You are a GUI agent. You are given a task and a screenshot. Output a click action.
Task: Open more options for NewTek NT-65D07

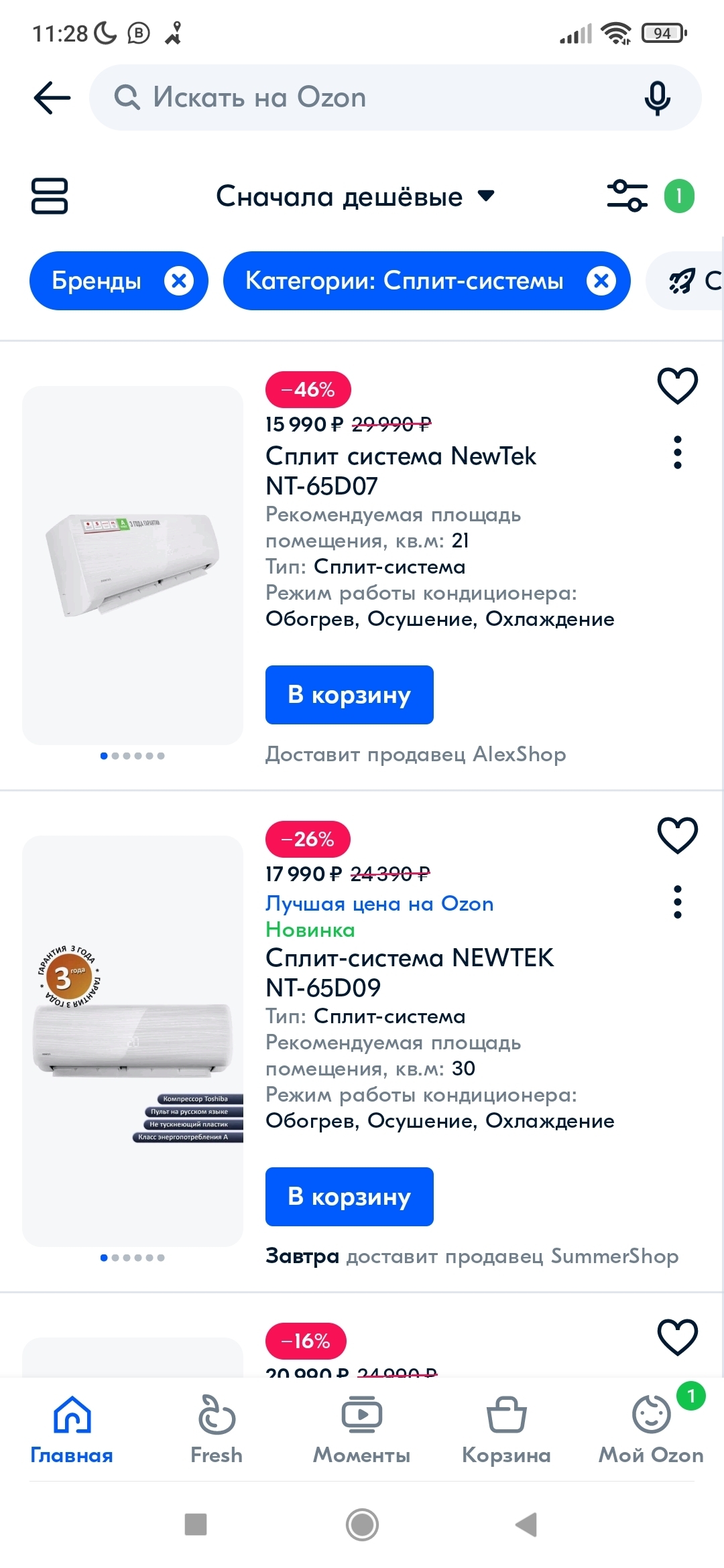pyautogui.click(x=678, y=452)
